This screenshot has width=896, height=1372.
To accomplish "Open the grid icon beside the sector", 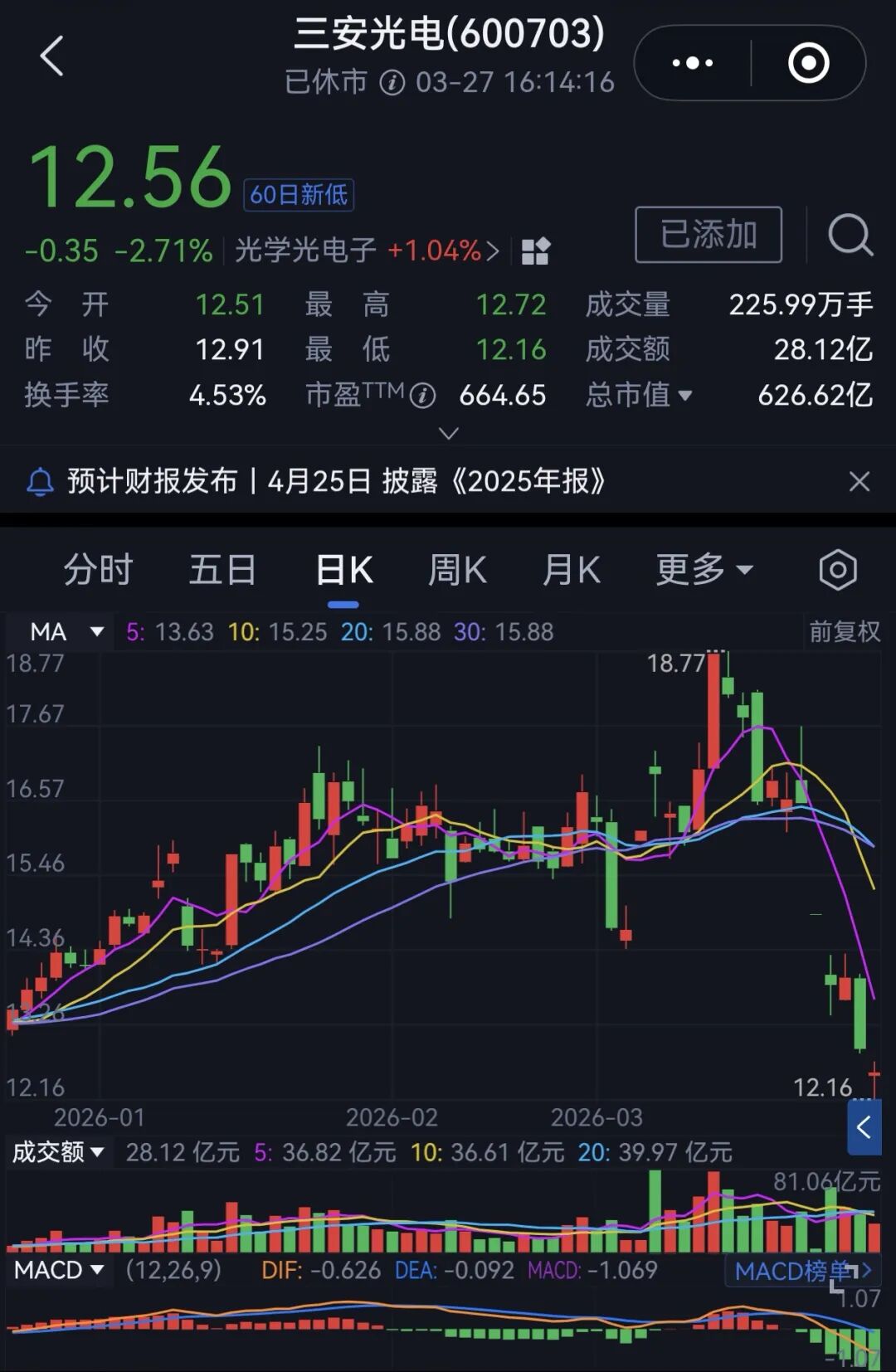I will [x=535, y=251].
